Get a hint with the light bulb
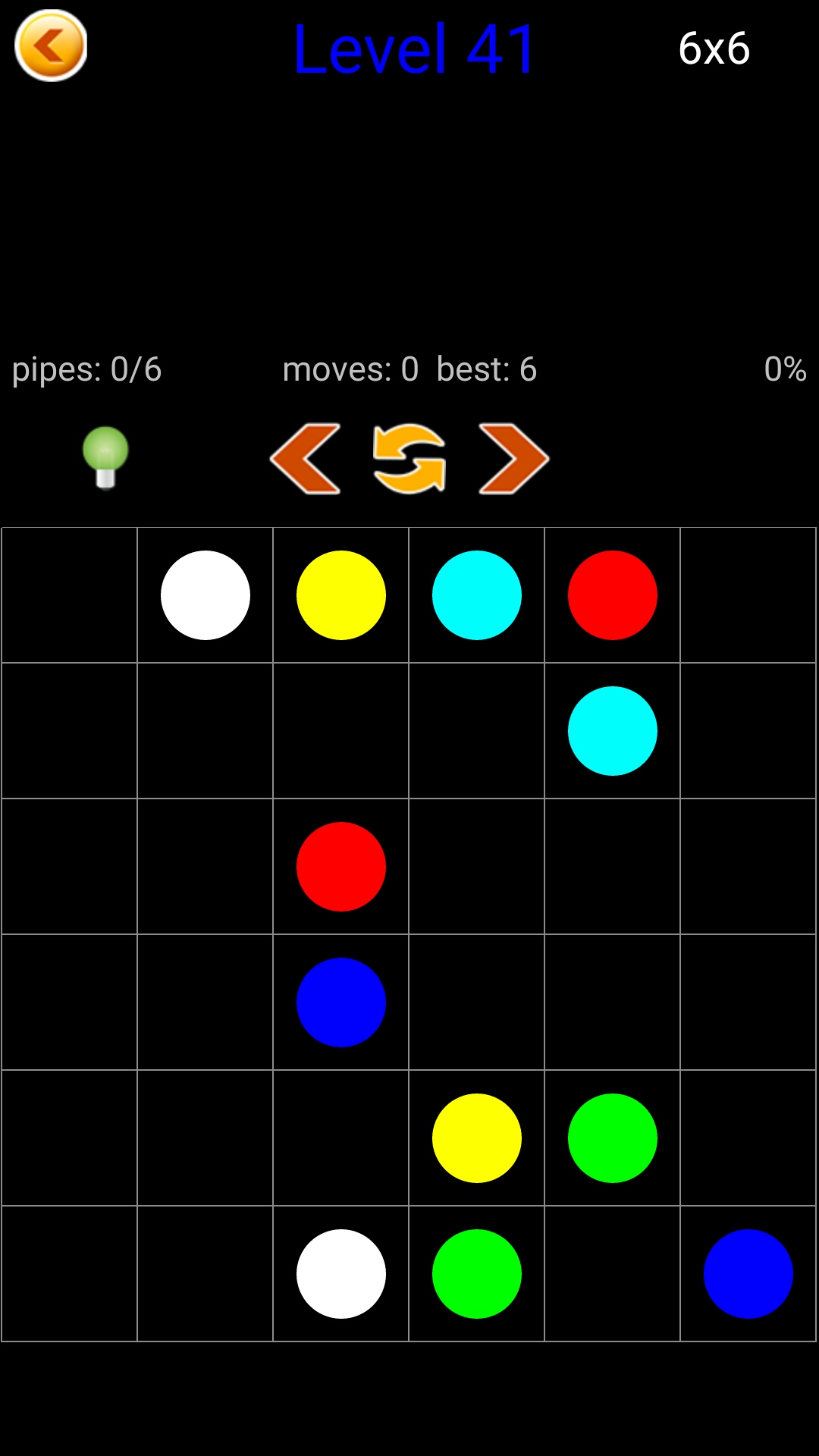 tap(105, 457)
